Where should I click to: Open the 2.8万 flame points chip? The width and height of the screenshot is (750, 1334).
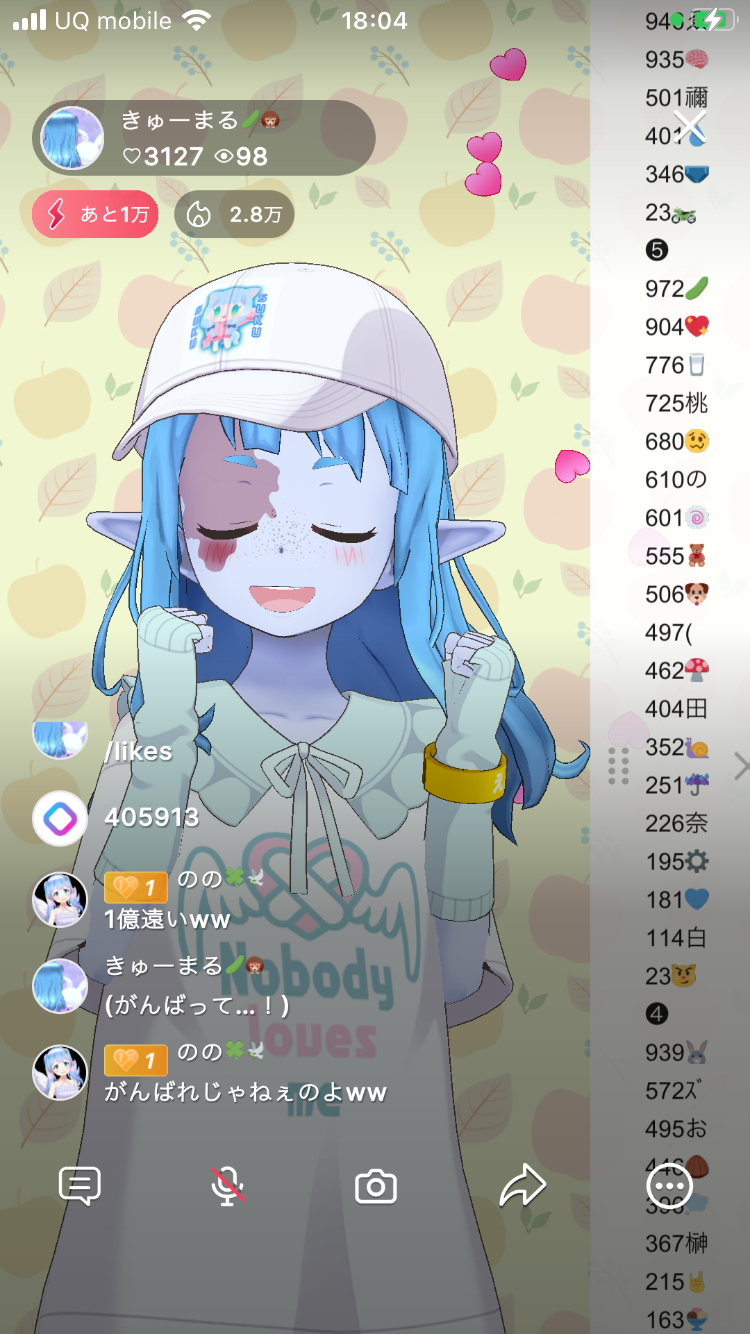[234, 214]
